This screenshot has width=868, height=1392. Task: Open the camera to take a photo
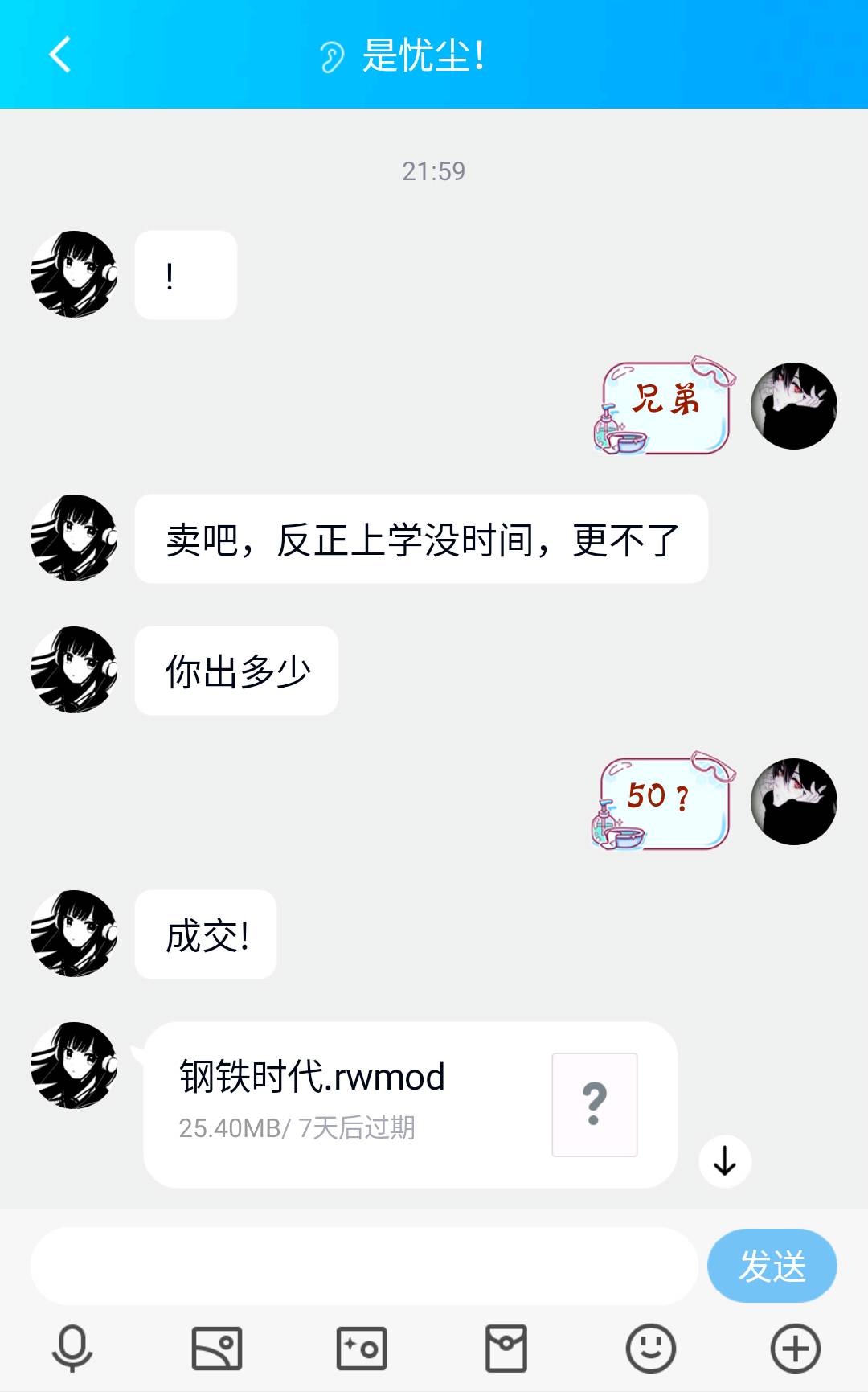tap(362, 1348)
